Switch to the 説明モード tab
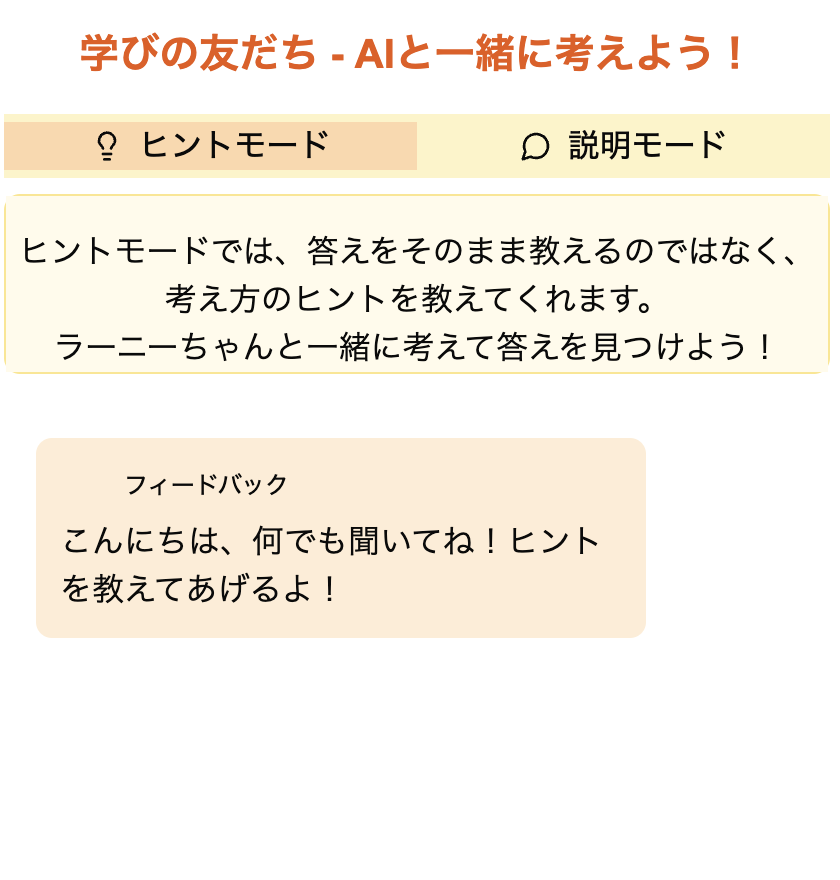This screenshot has height=880, width=840. [623, 146]
